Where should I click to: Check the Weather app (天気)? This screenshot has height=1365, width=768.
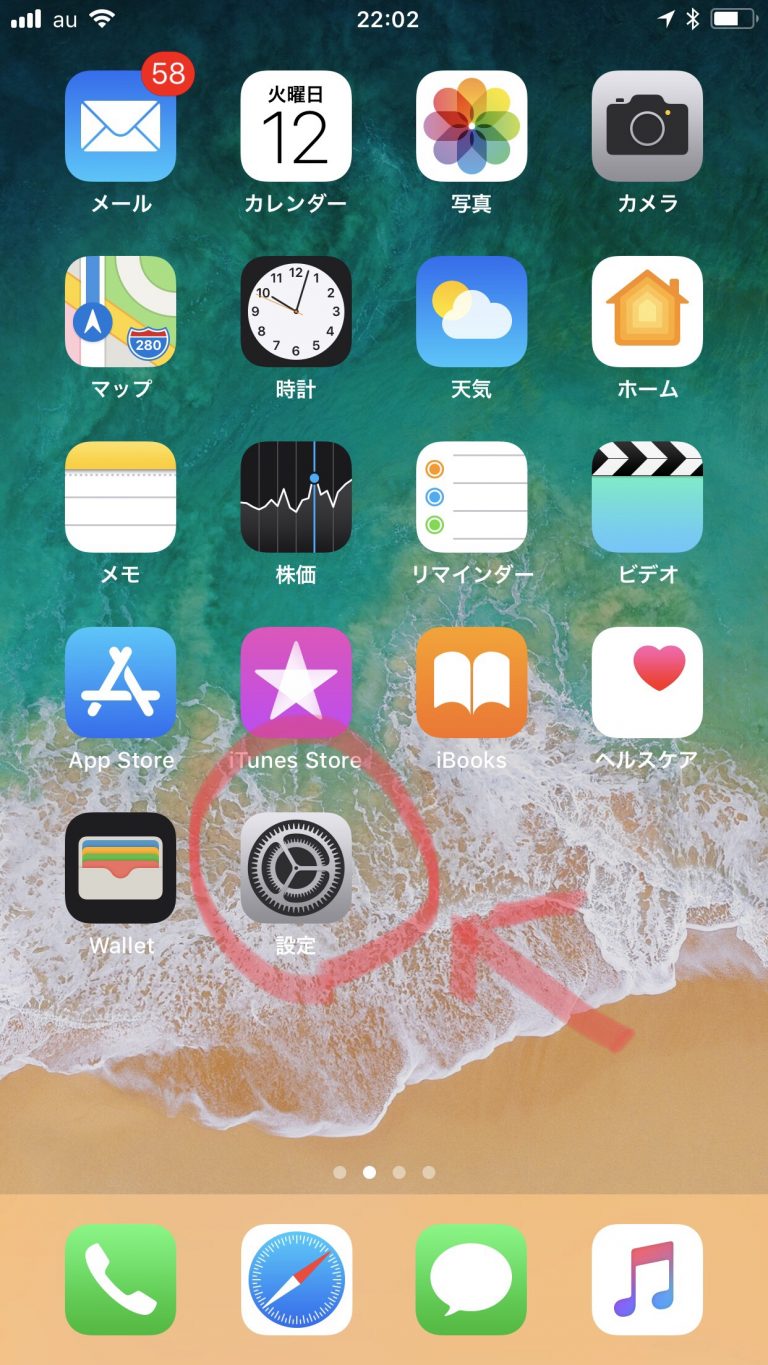[471, 311]
